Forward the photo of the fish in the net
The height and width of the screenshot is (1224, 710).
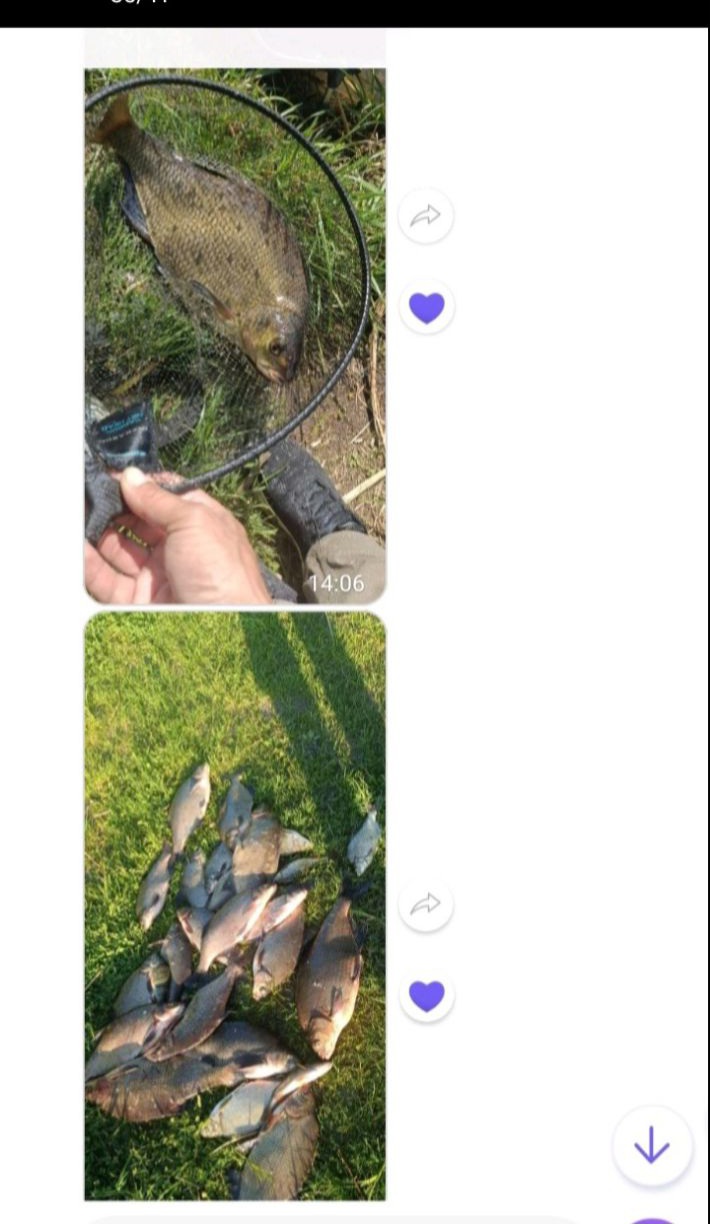click(426, 216)
